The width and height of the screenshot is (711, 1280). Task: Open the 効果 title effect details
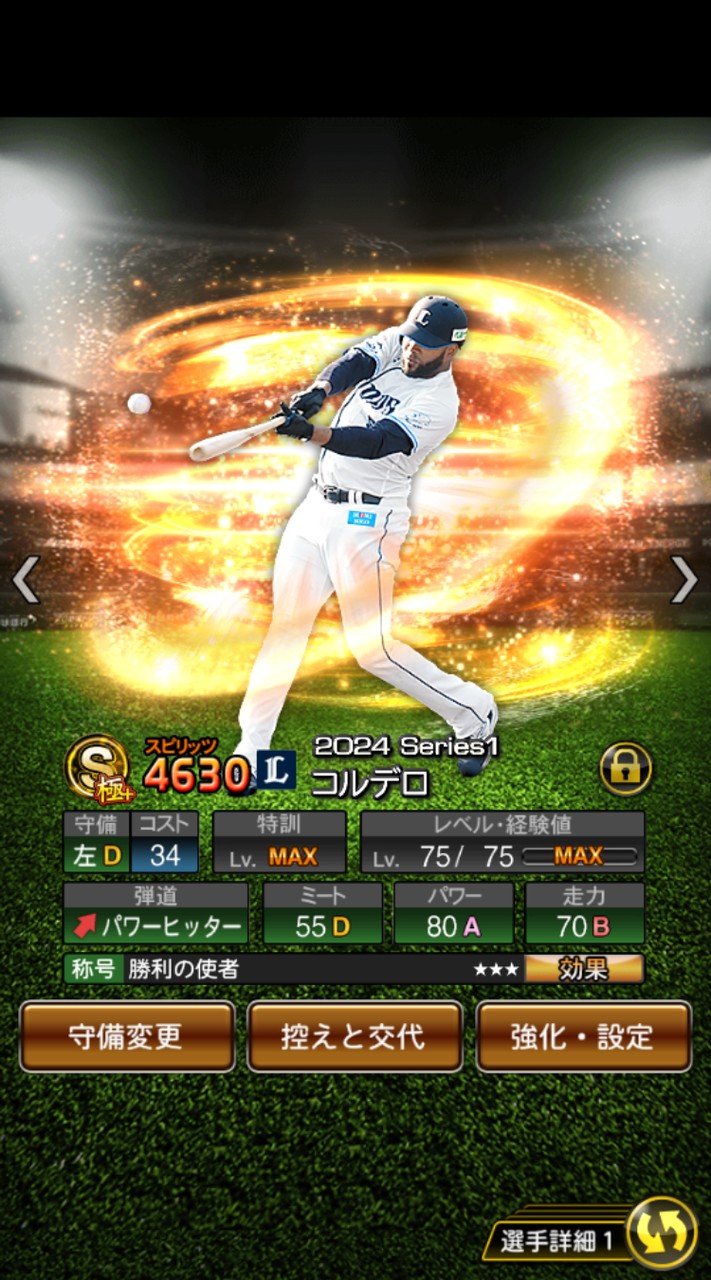pyautogui.click(x=584, y=968)
